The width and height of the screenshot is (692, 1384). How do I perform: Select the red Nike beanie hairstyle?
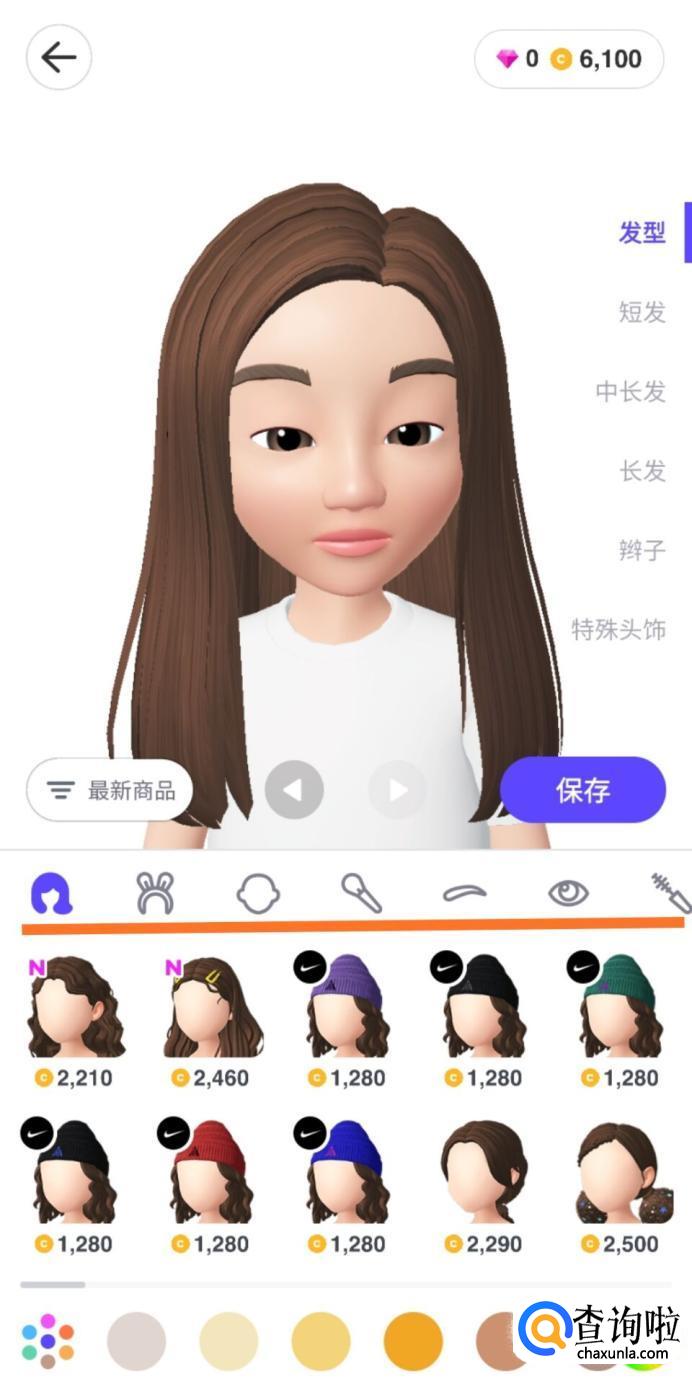coord(210,1176)
